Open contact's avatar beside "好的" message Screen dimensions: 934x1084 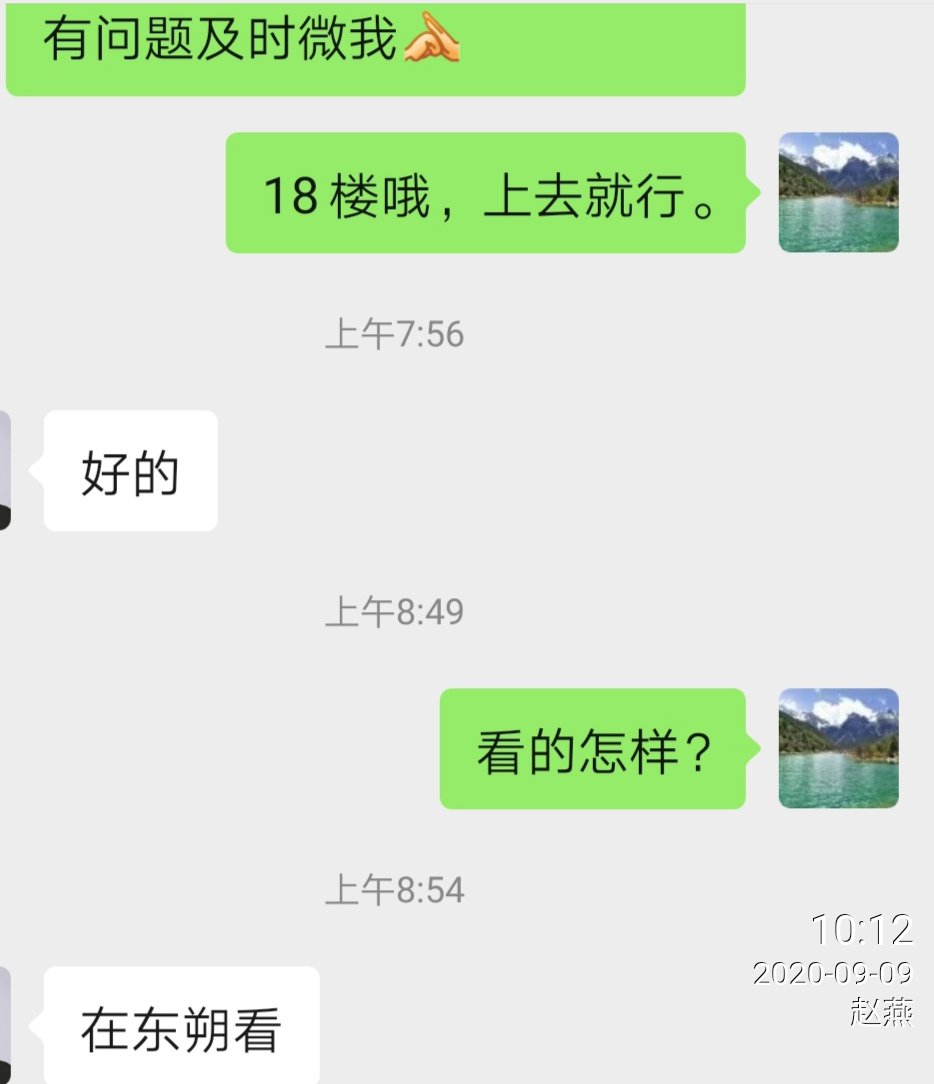(5, 470)
